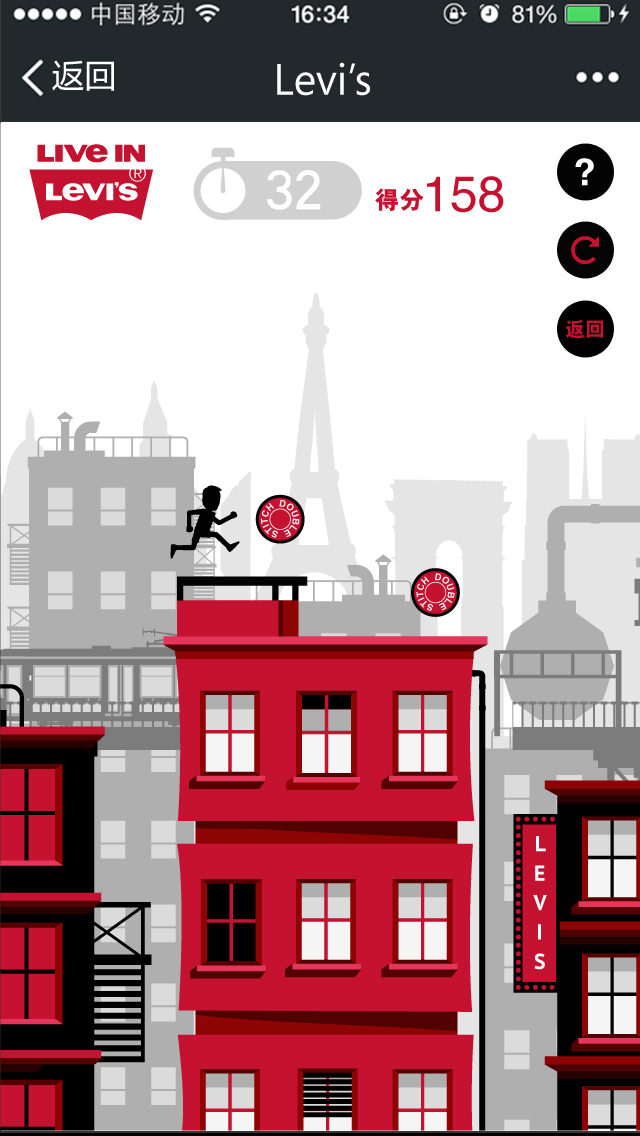The height and width of the screenshot is (1136, 640).
Task: Open the three-dot overflow menu
Action: [597, 78]
